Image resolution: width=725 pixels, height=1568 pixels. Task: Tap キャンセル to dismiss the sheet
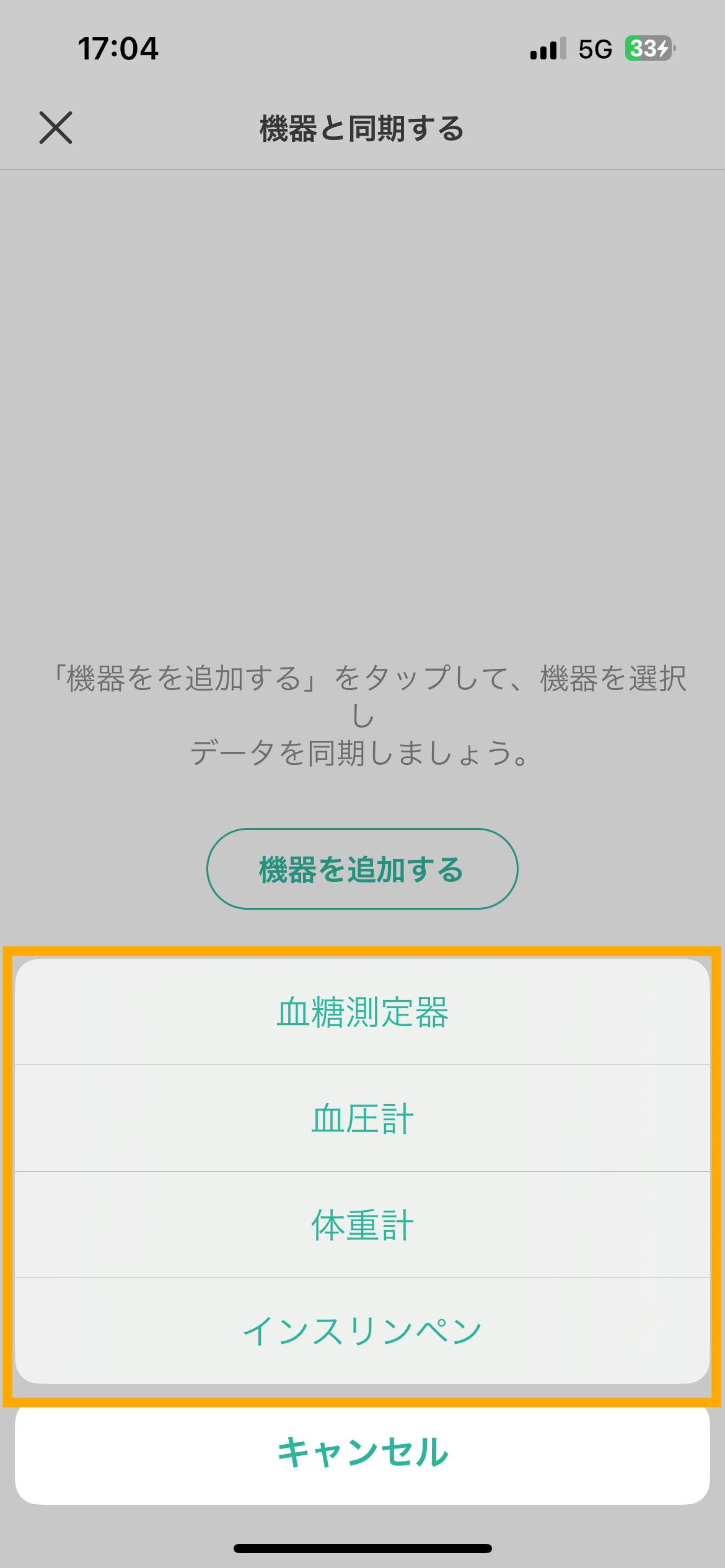362,1452
